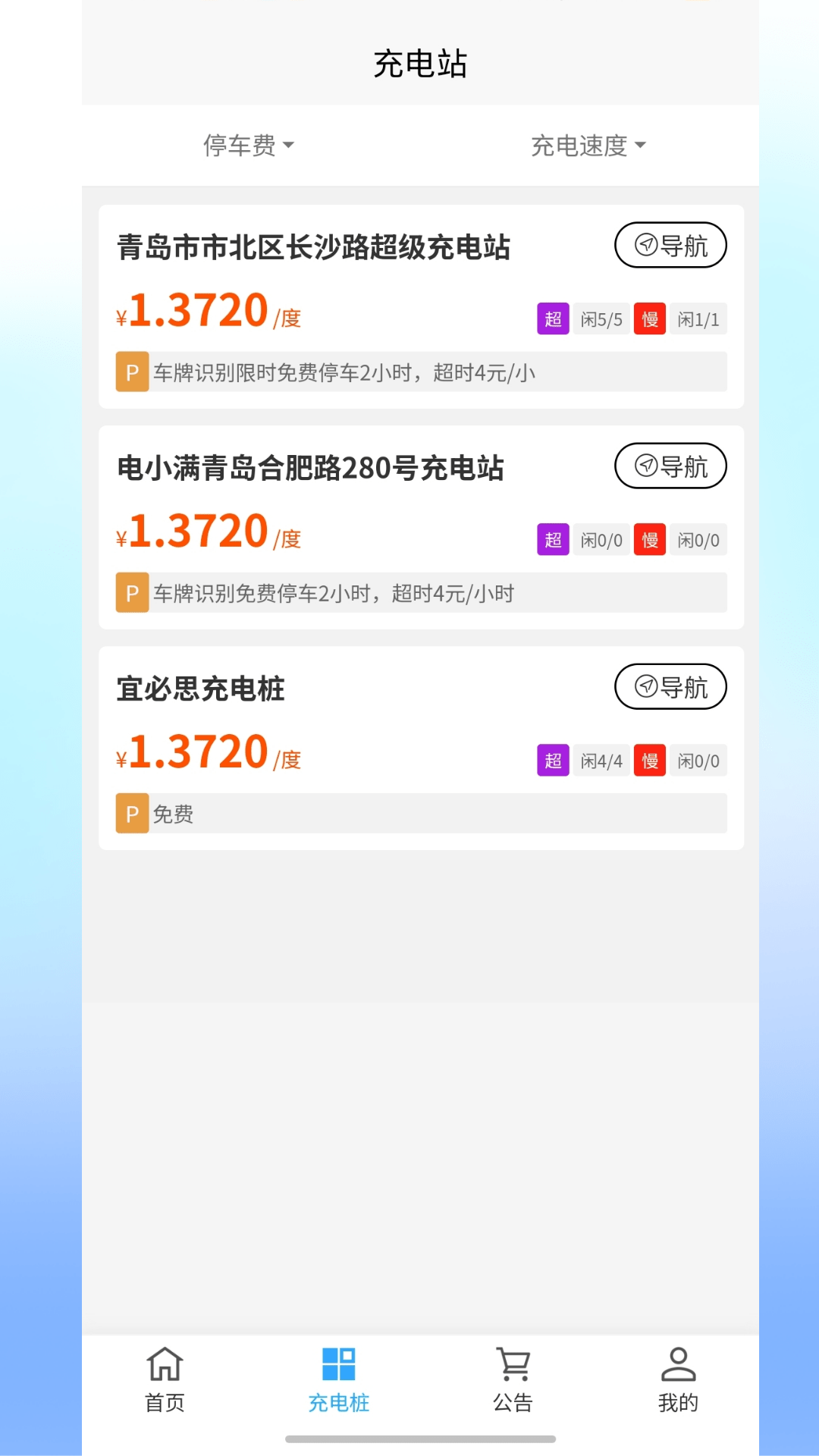The image size is (819, 1456).
Task: Start navigation to 电小满青岛合肥路280号充电站
Action: click(670, 466)
